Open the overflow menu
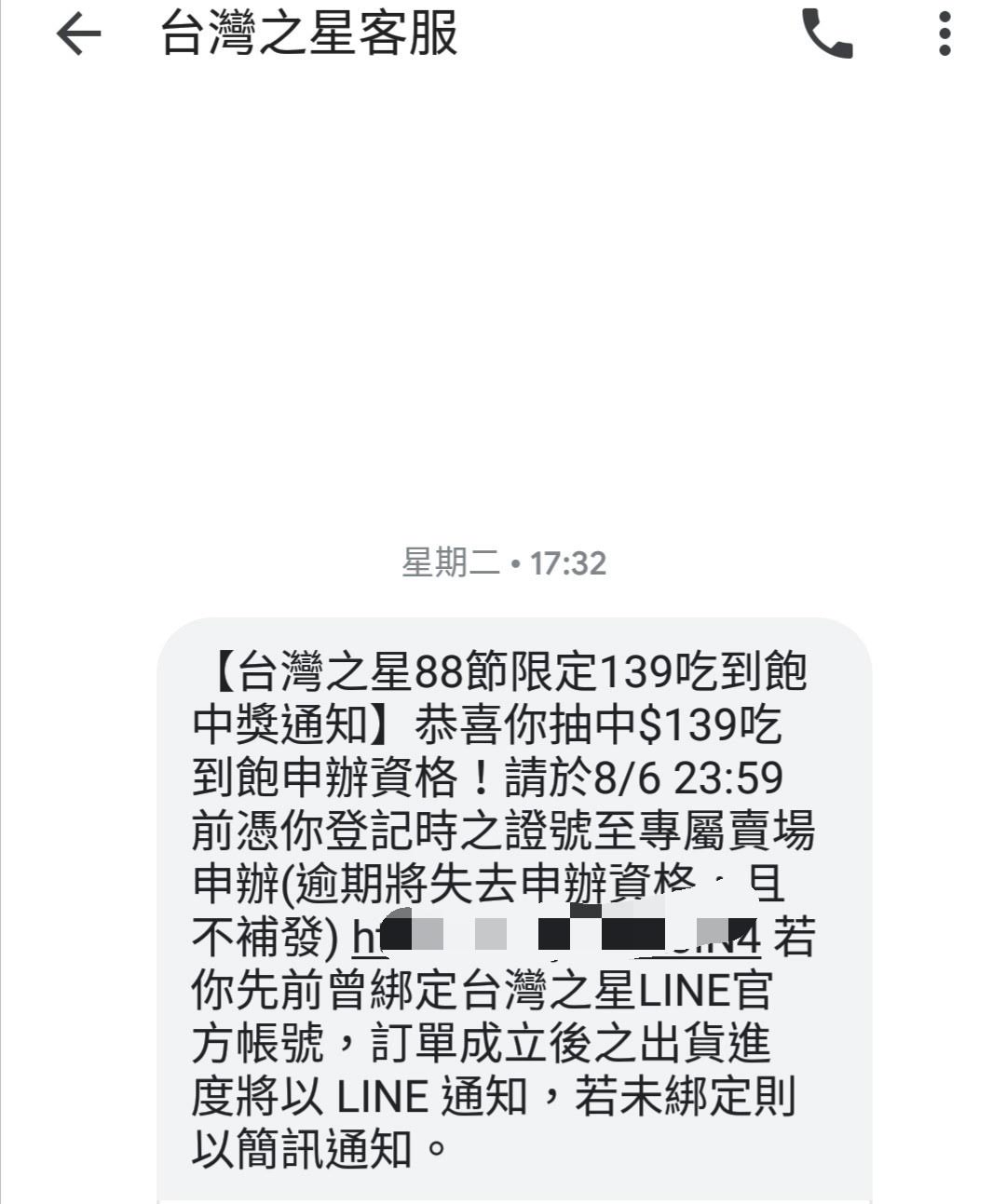The image size is (1006, 1204). [945, 35]
